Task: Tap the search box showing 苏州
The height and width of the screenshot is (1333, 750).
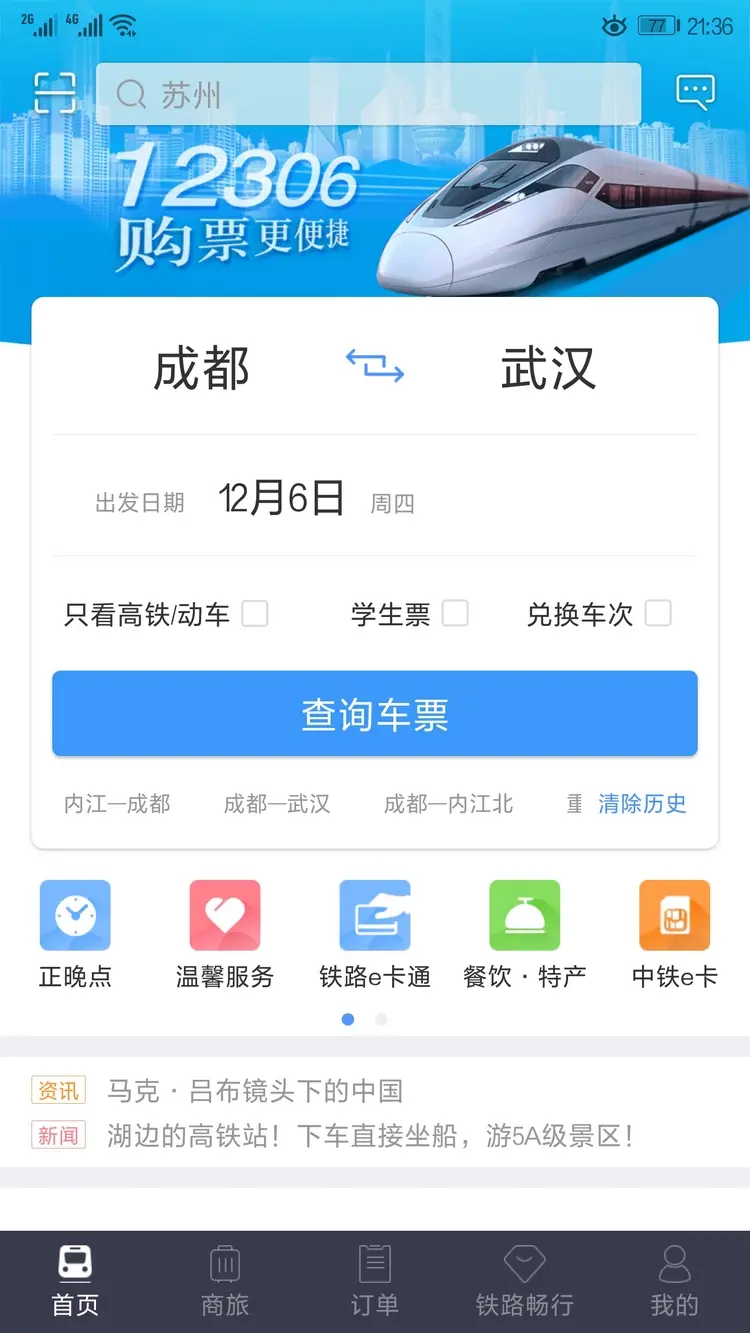Action: tap(368, 95)
